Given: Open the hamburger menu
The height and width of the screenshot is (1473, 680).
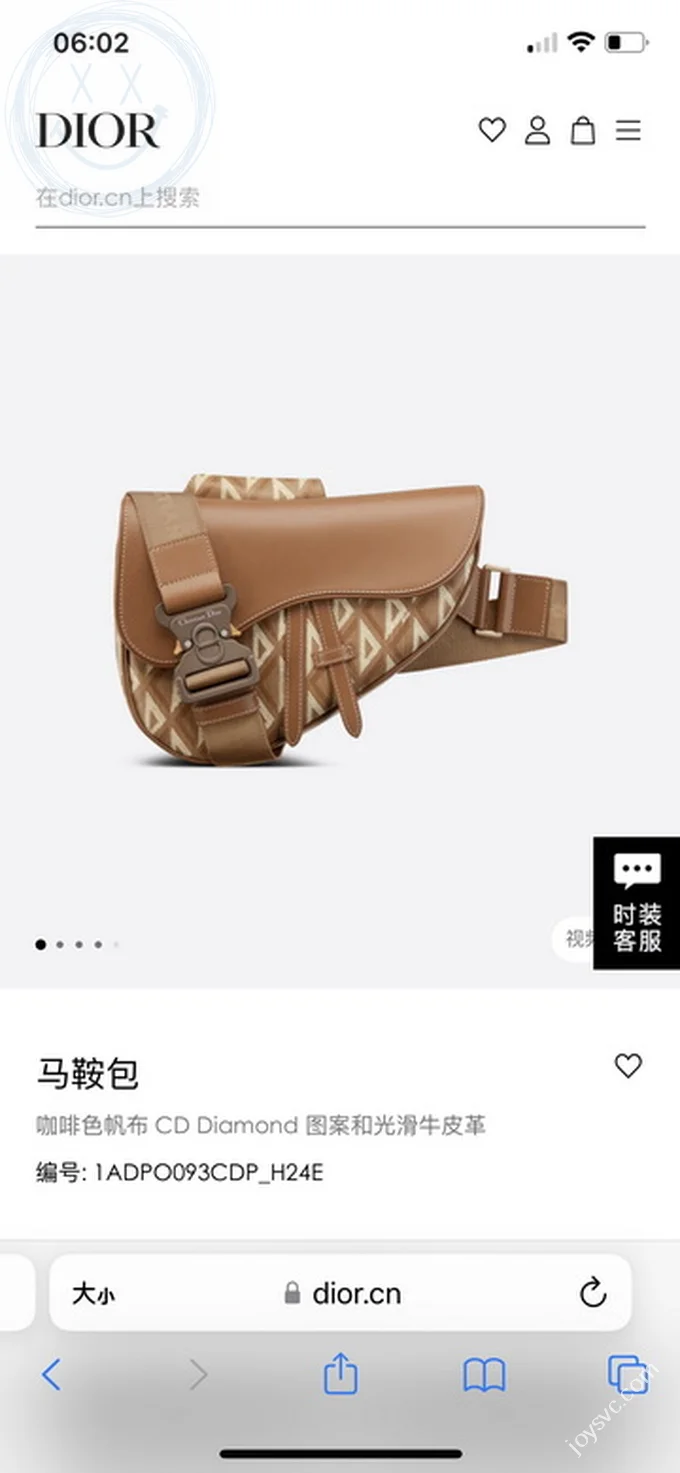Looking at the screenshot, I should coord(628,130).
